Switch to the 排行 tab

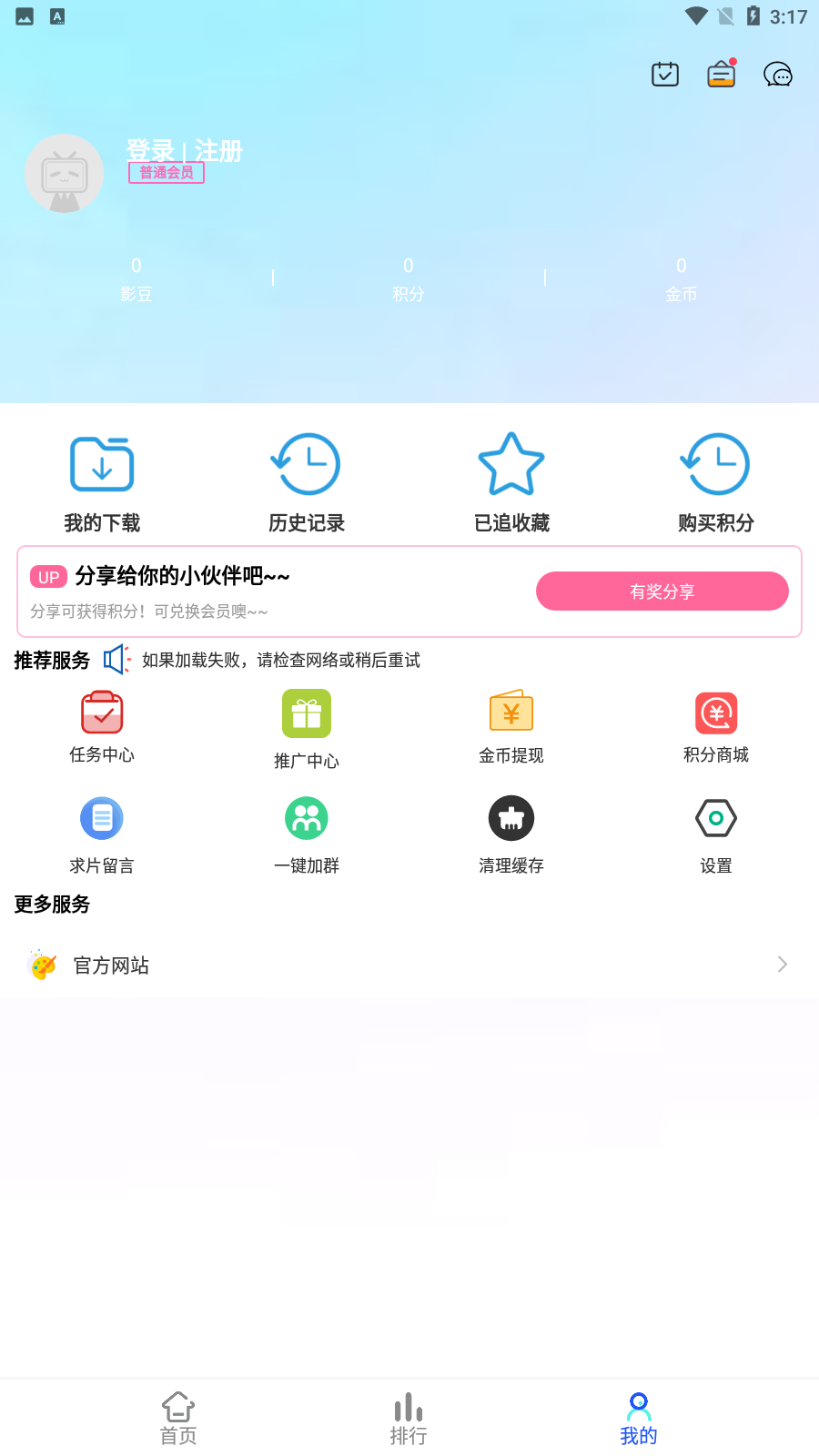409,1418
